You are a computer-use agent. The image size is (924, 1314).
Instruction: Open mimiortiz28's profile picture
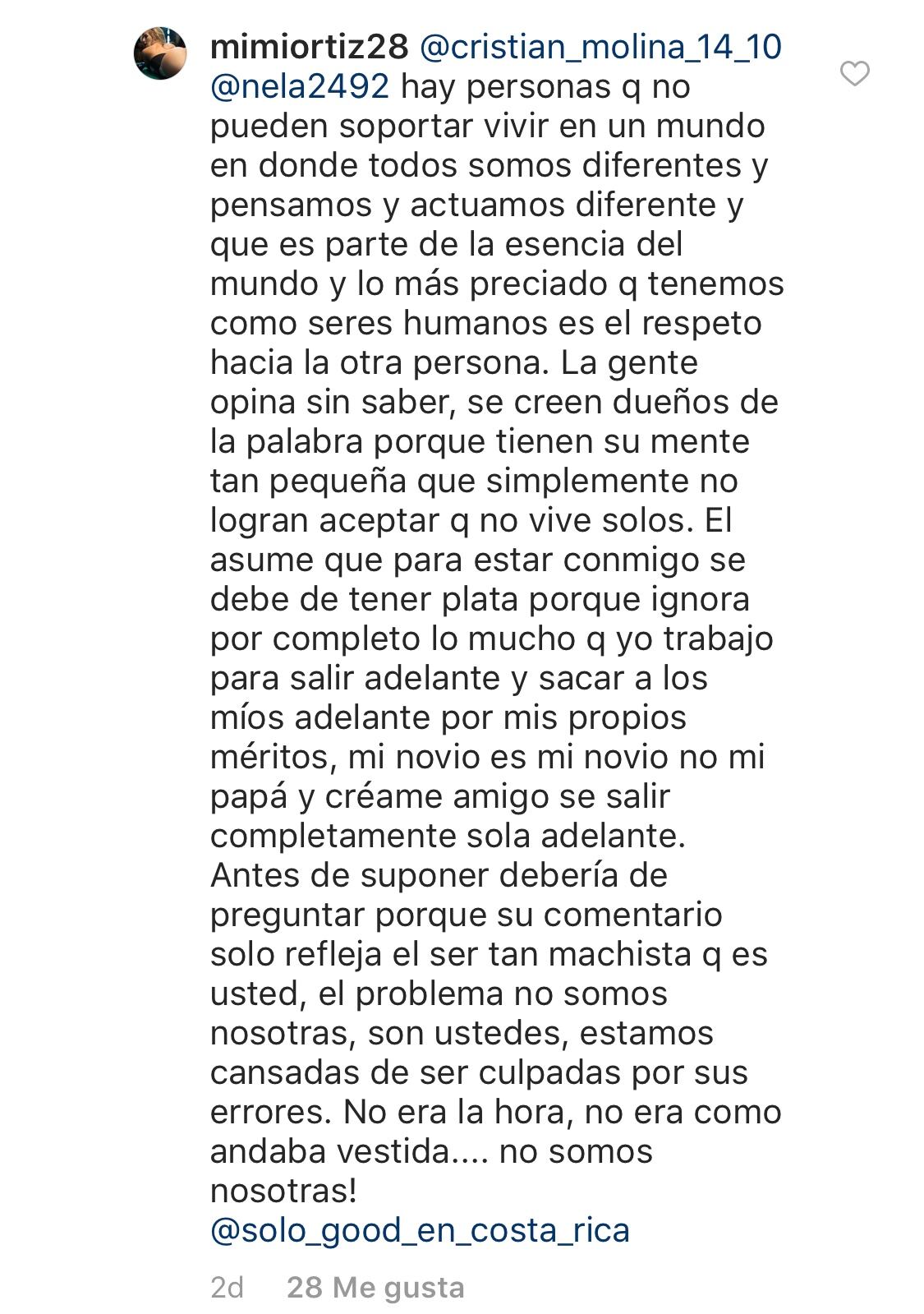click(160, 53)
